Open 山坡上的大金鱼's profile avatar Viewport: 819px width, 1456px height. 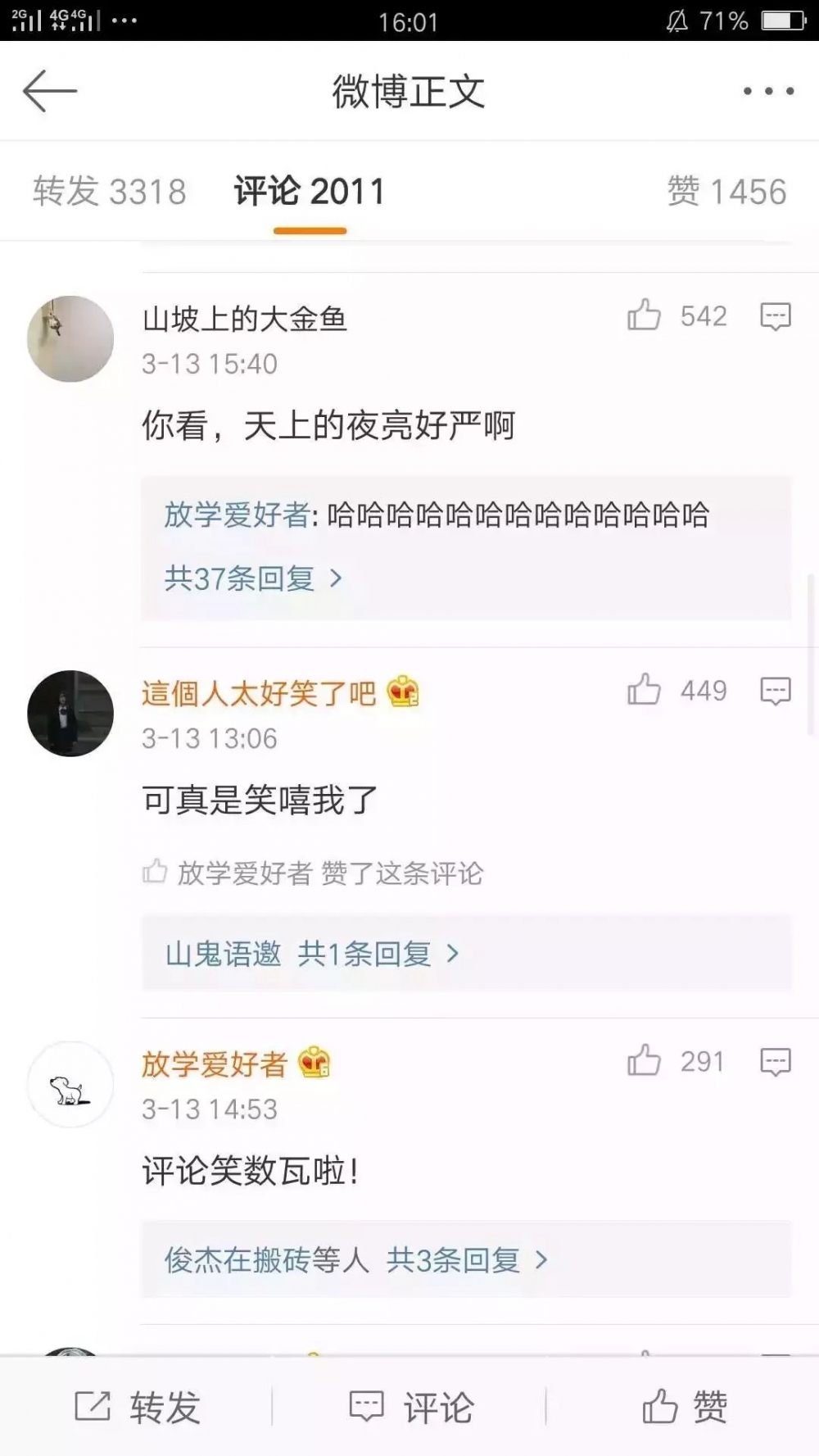coord(70,338)
